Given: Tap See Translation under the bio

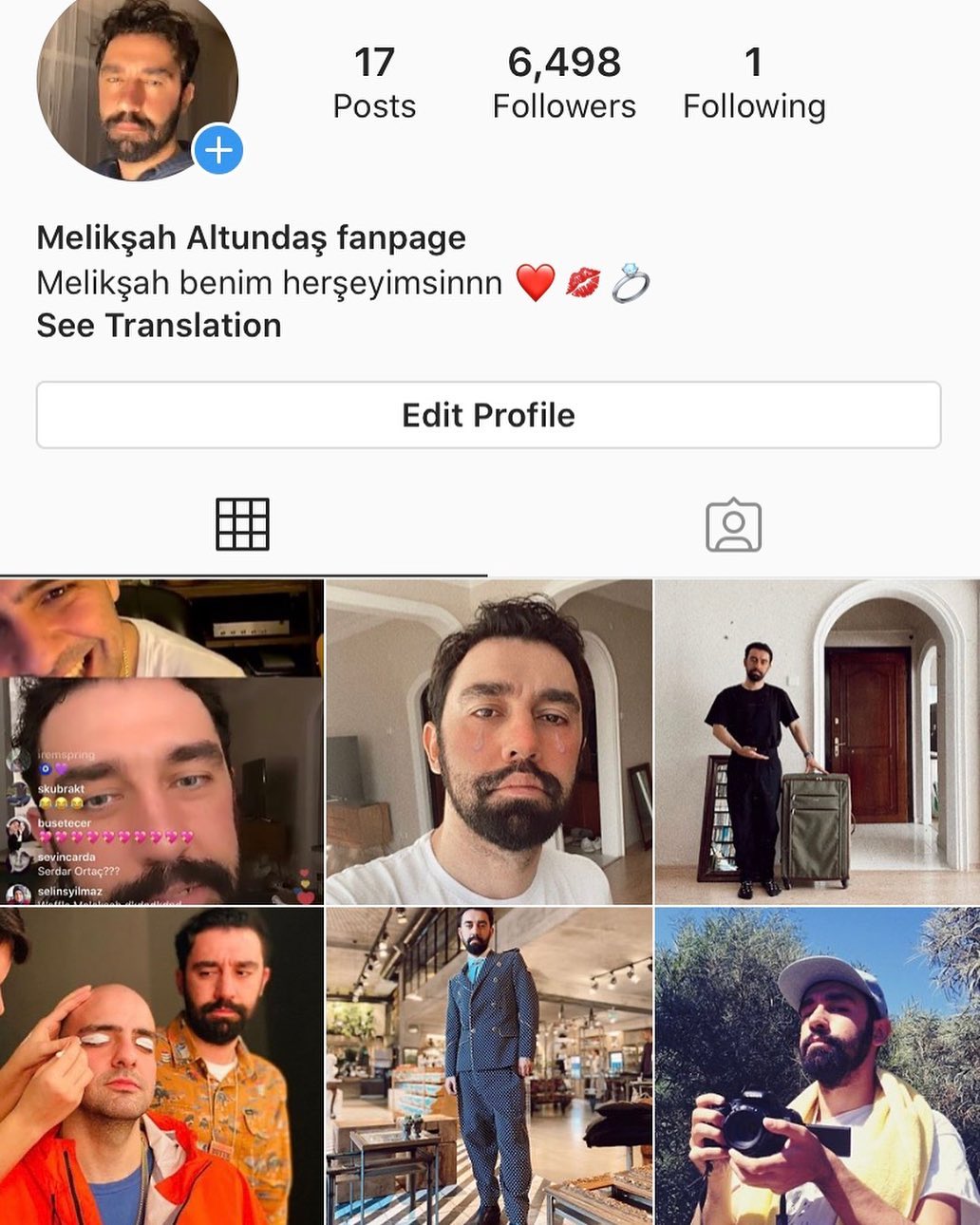Looking at the screenshot, I should tap(159, 326).
